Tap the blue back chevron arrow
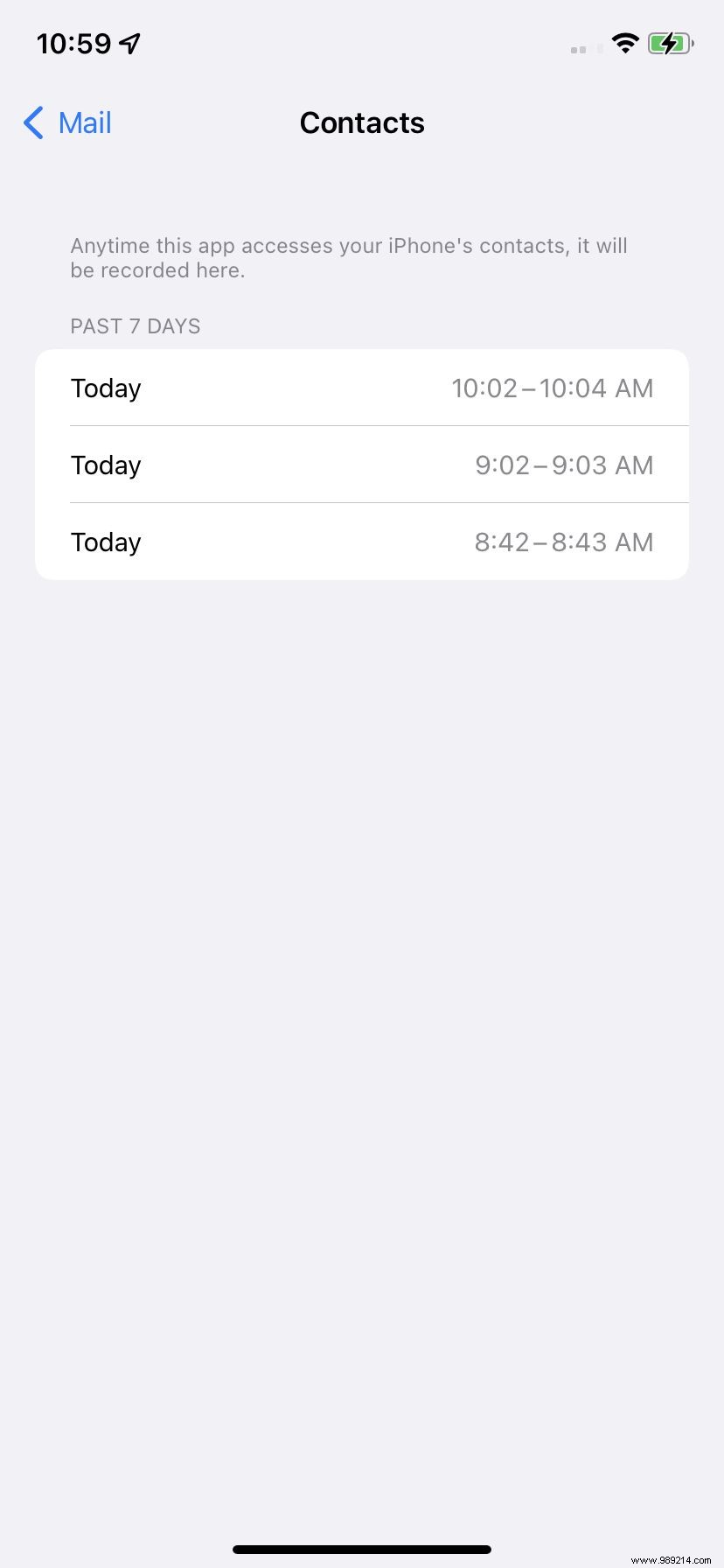 (x=32, y=123)
